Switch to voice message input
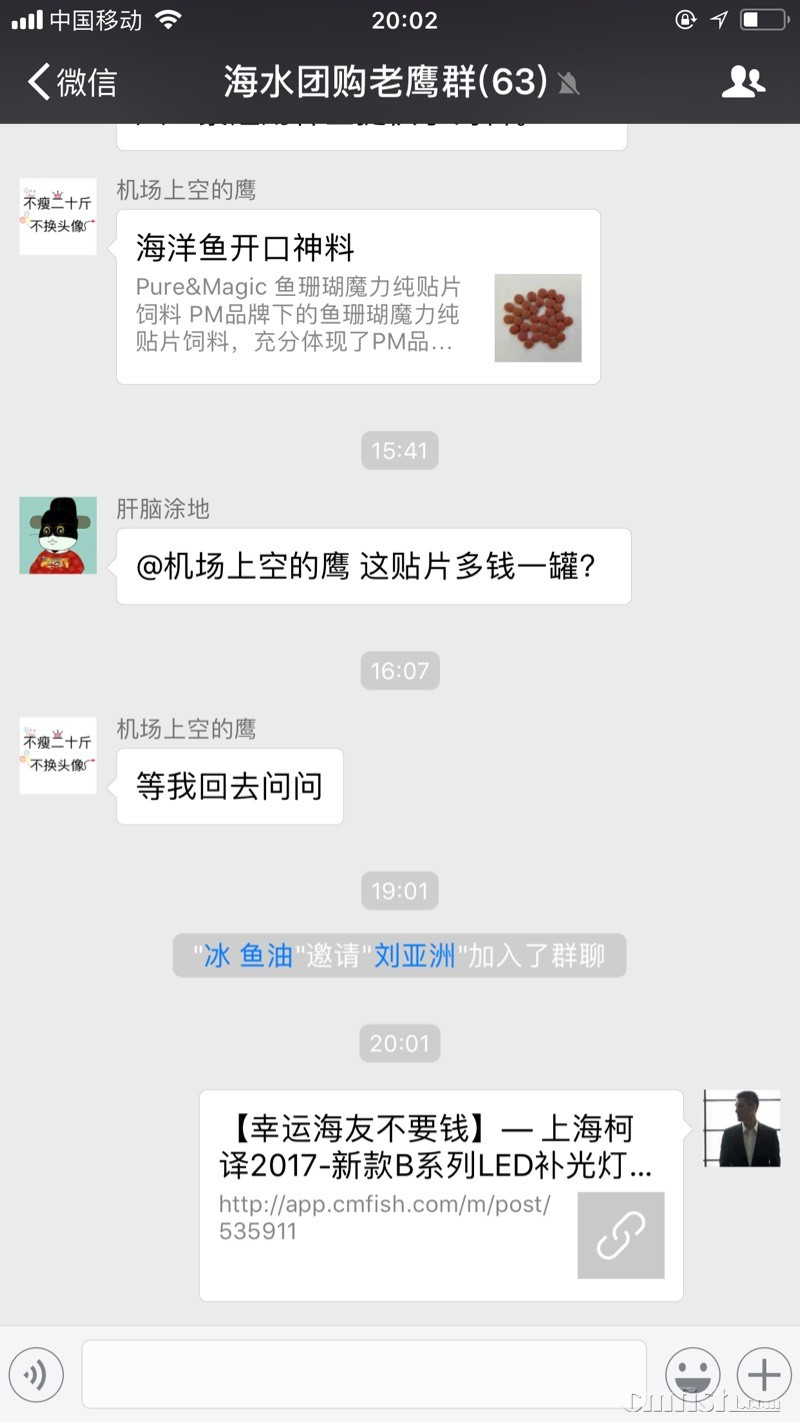Viewport: 800px width, 1423px height. [36, 1375]
